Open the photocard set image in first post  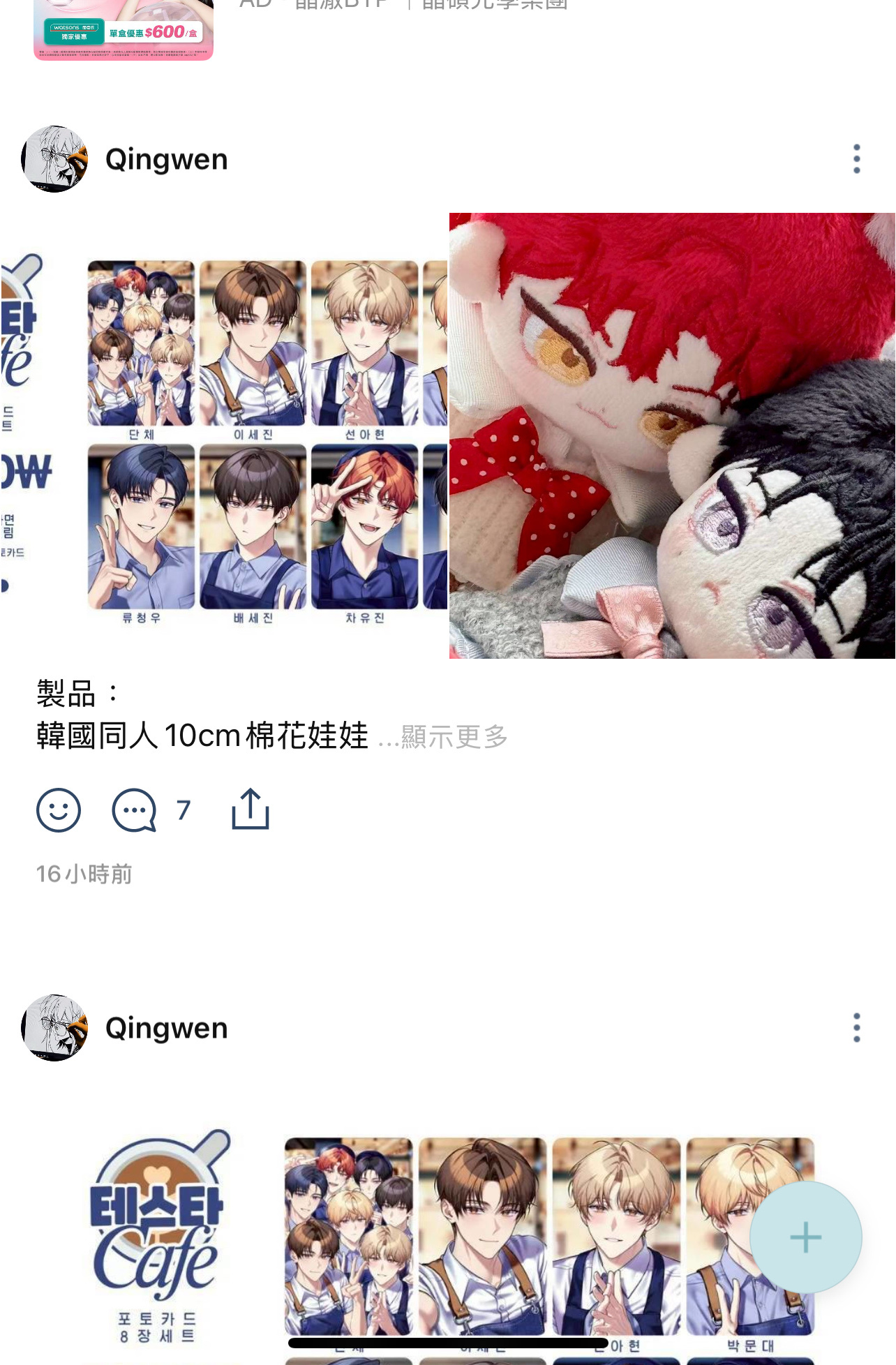pyautogui.click(x=223, y=436)
